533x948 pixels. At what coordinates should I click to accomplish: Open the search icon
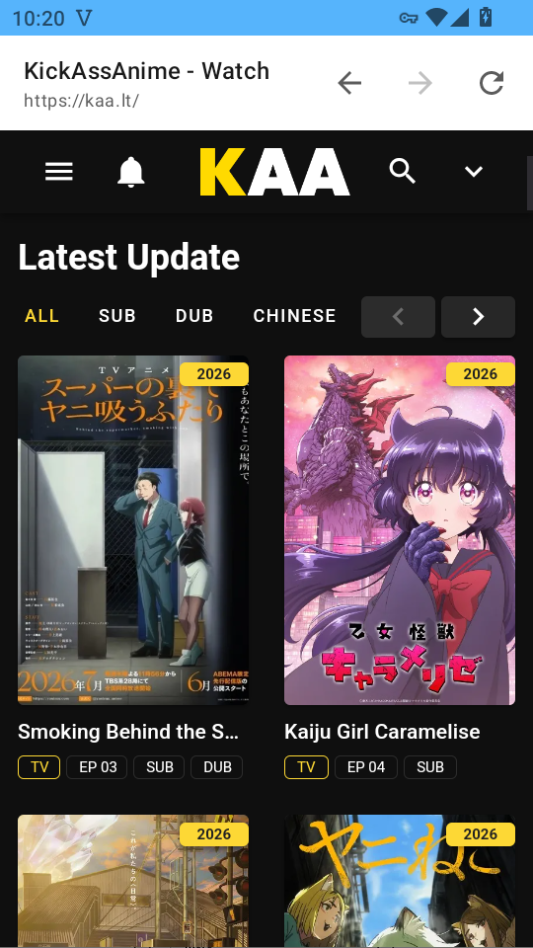click(402, 171)
